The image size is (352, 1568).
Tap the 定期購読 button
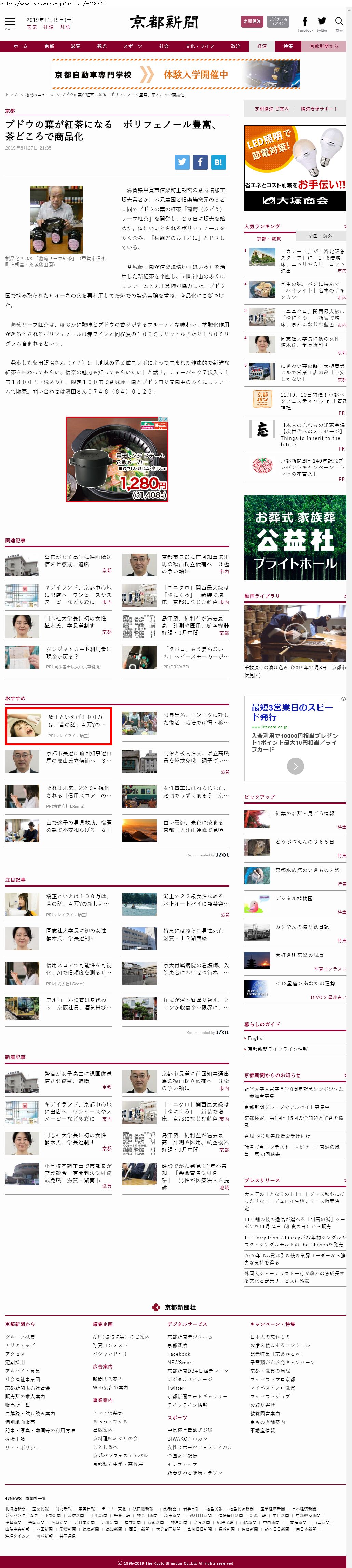tap(252, 21)
